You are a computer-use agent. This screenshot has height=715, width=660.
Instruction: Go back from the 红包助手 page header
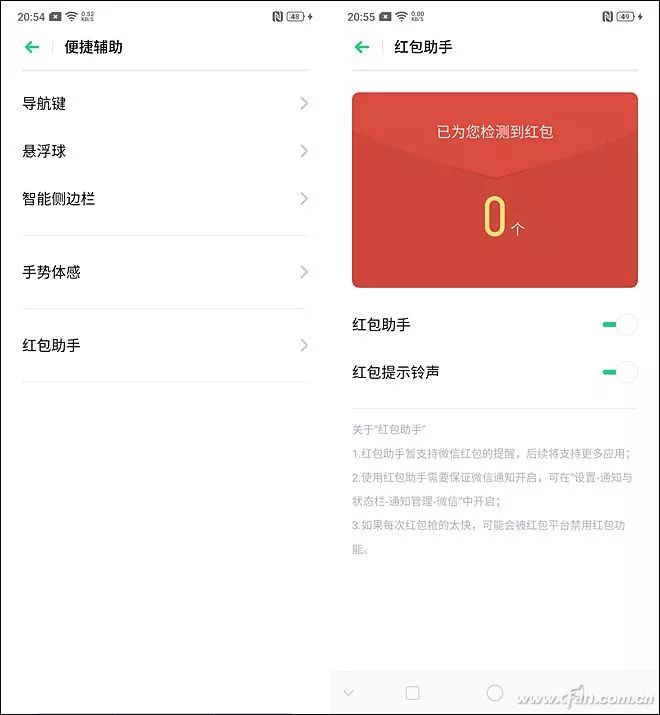(x=362, y=47)
